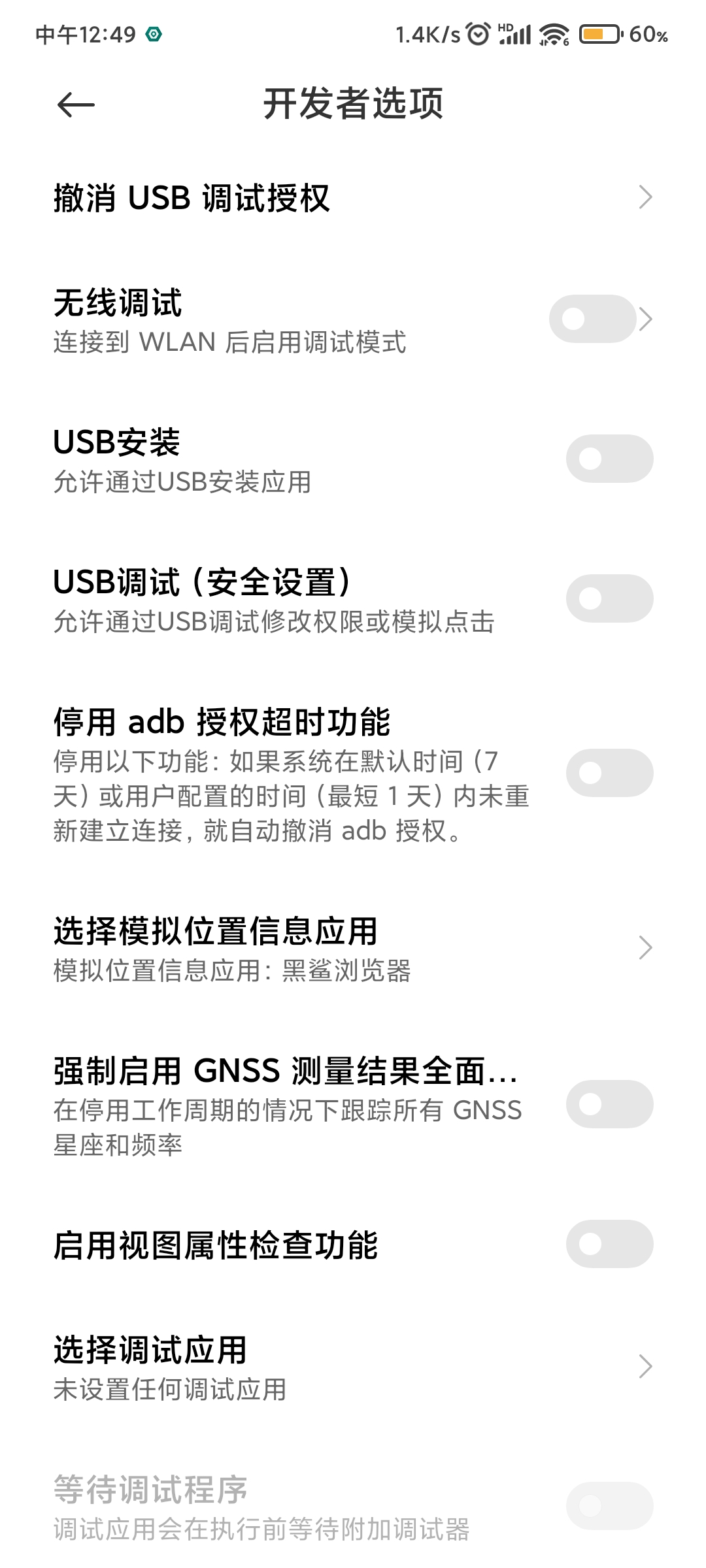Viewport: 706px width, 1568px height.
Task: Open 撤消 USB 调试授权
Action: click(353, 197)
